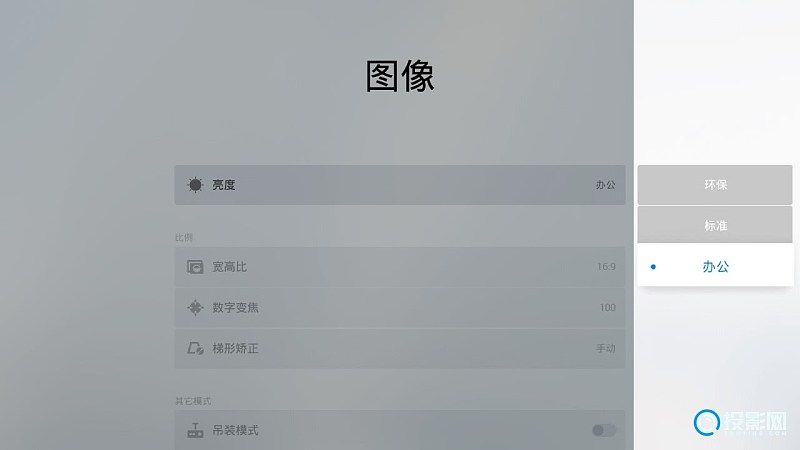The image size is (800, 450).
Task: Open the 数字变焦 digital zoom setting
Action: (399, 308)
